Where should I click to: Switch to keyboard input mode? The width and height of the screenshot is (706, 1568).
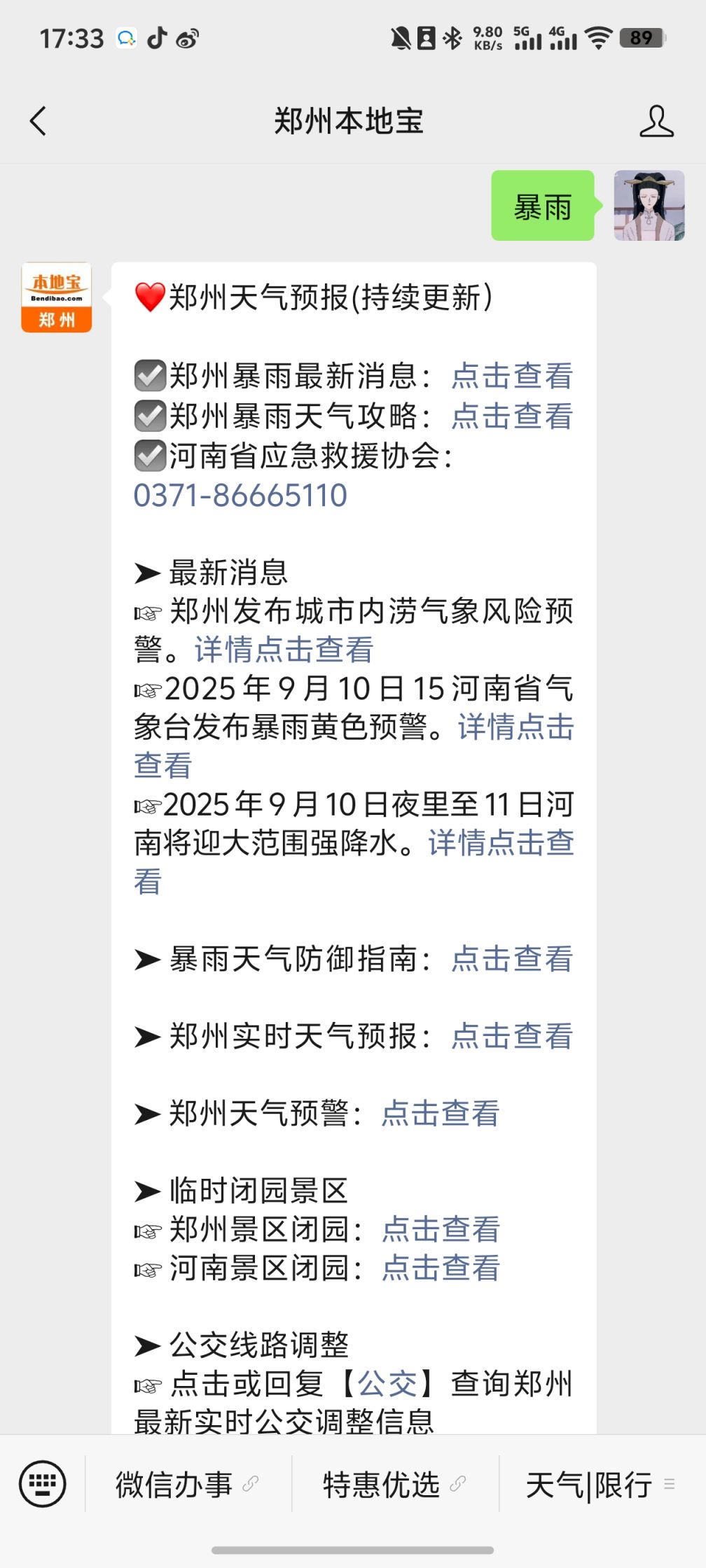[x=43, y=1483]
